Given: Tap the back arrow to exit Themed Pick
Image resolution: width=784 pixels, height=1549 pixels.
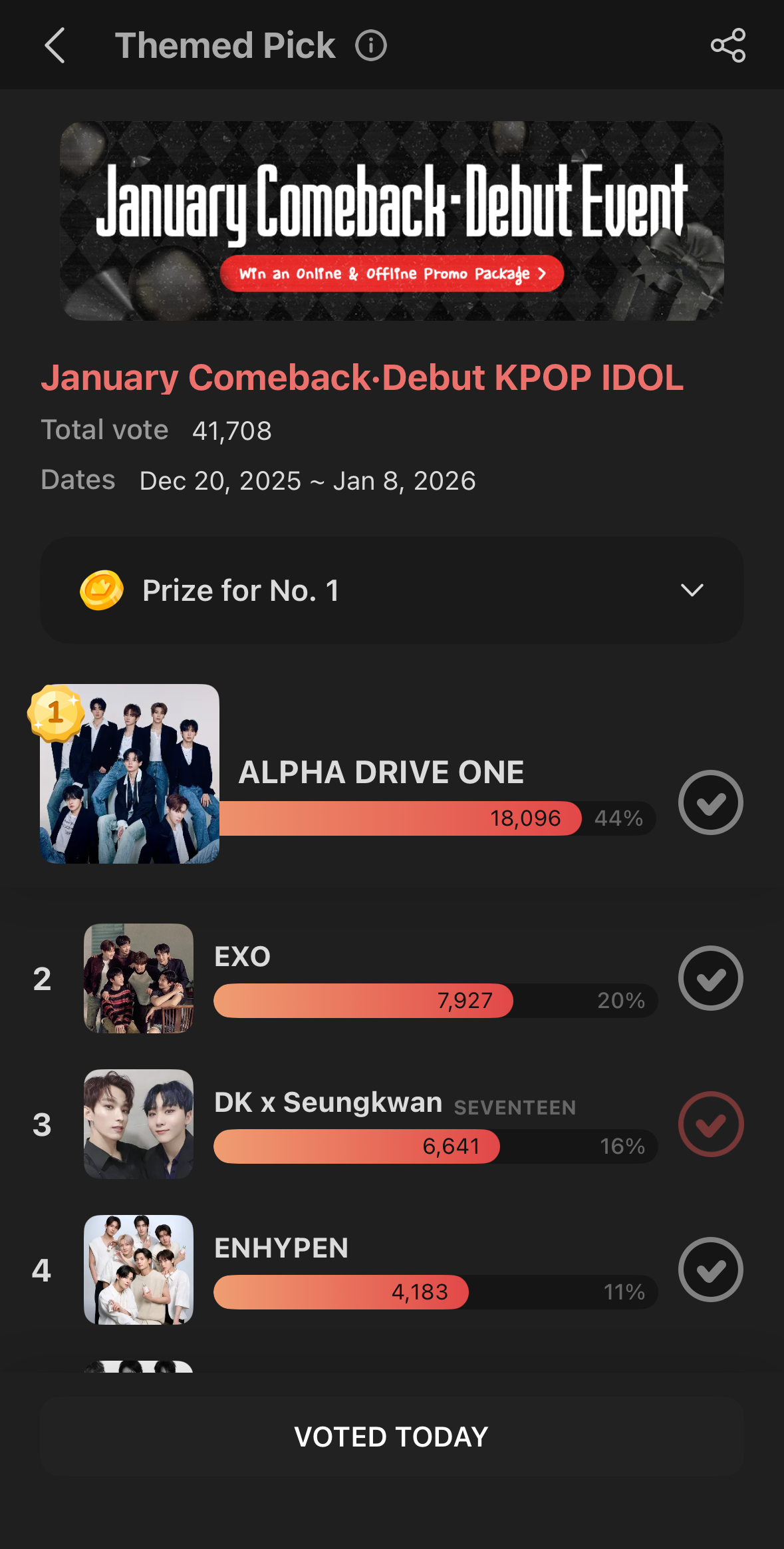Looking at the screenshot, I should point(56,45).
